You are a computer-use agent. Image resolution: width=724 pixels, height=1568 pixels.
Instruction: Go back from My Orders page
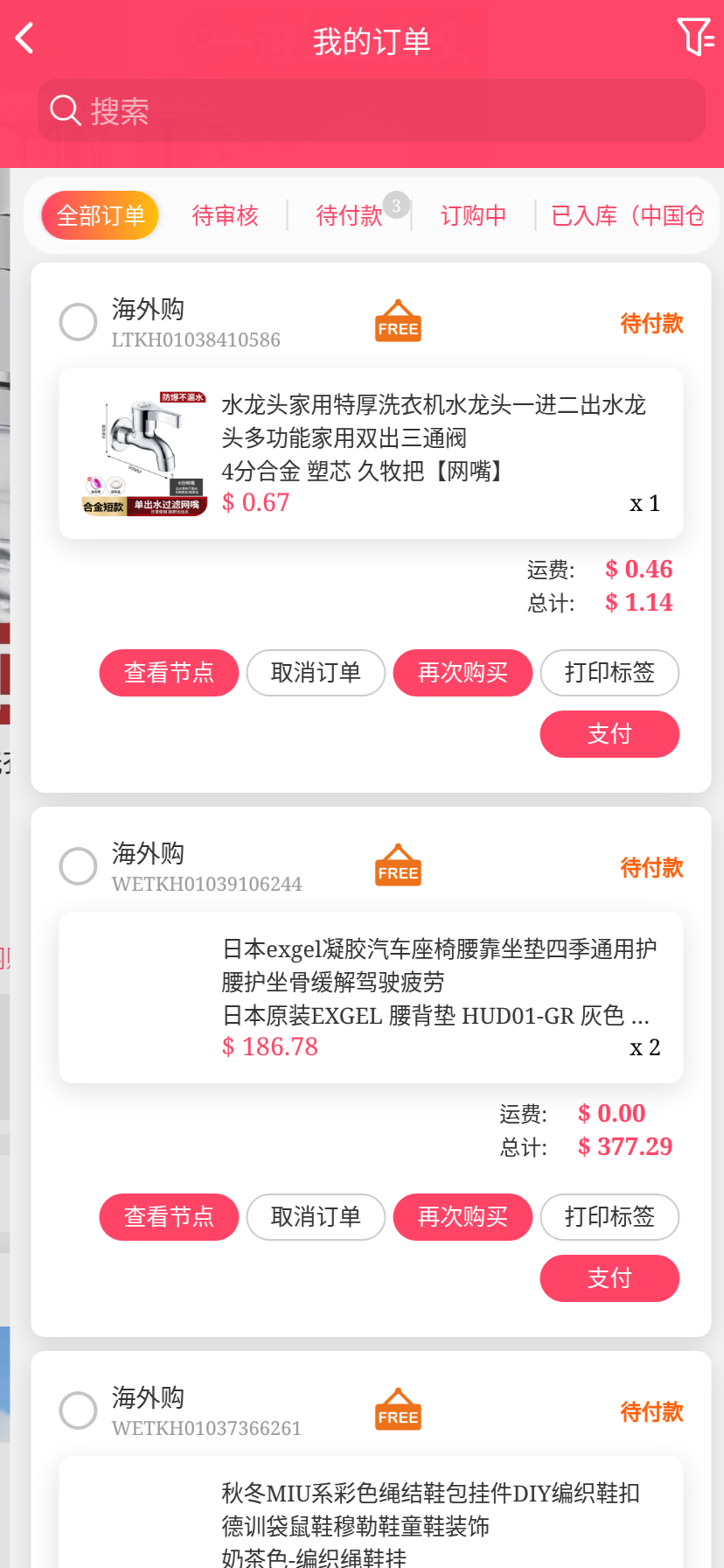[24, 38]
